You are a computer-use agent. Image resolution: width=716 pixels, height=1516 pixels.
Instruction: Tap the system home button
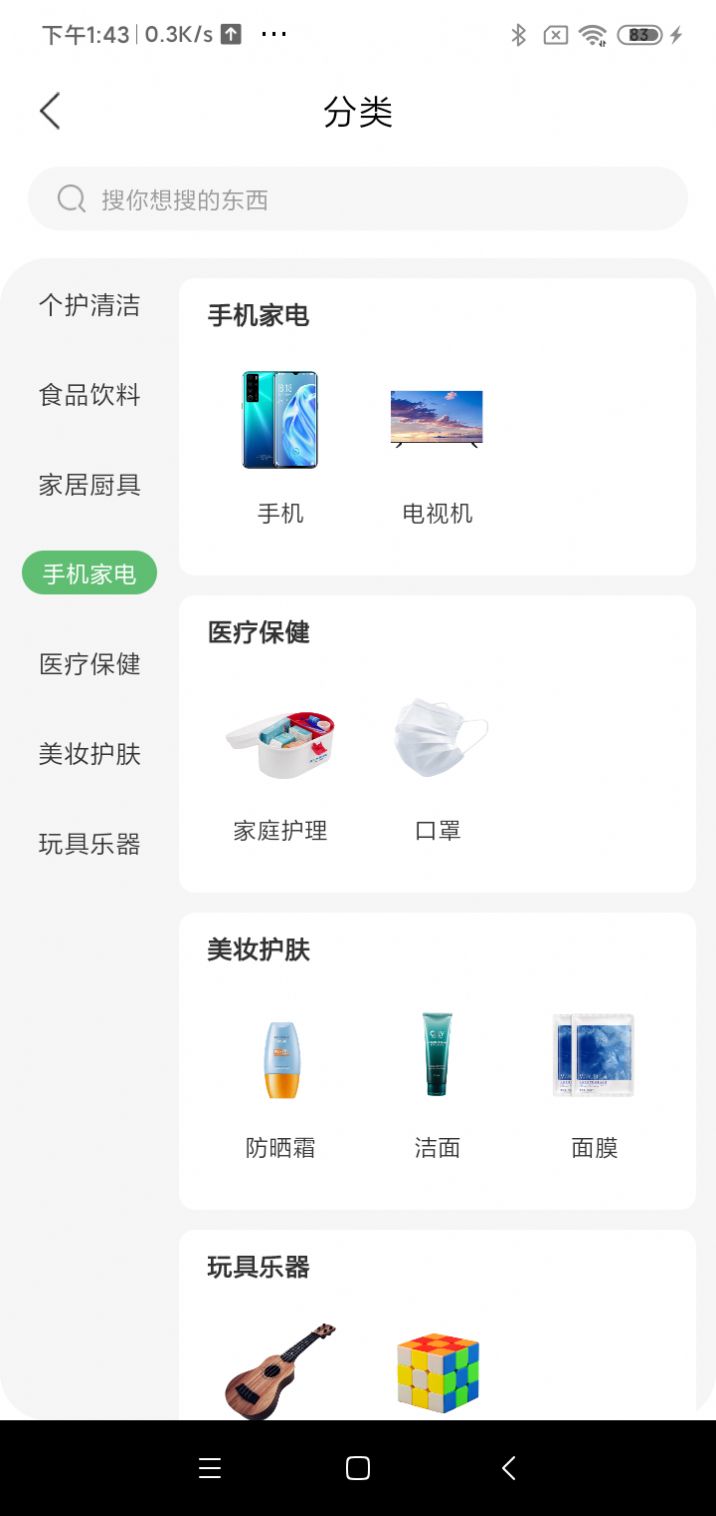[358, 1468]
